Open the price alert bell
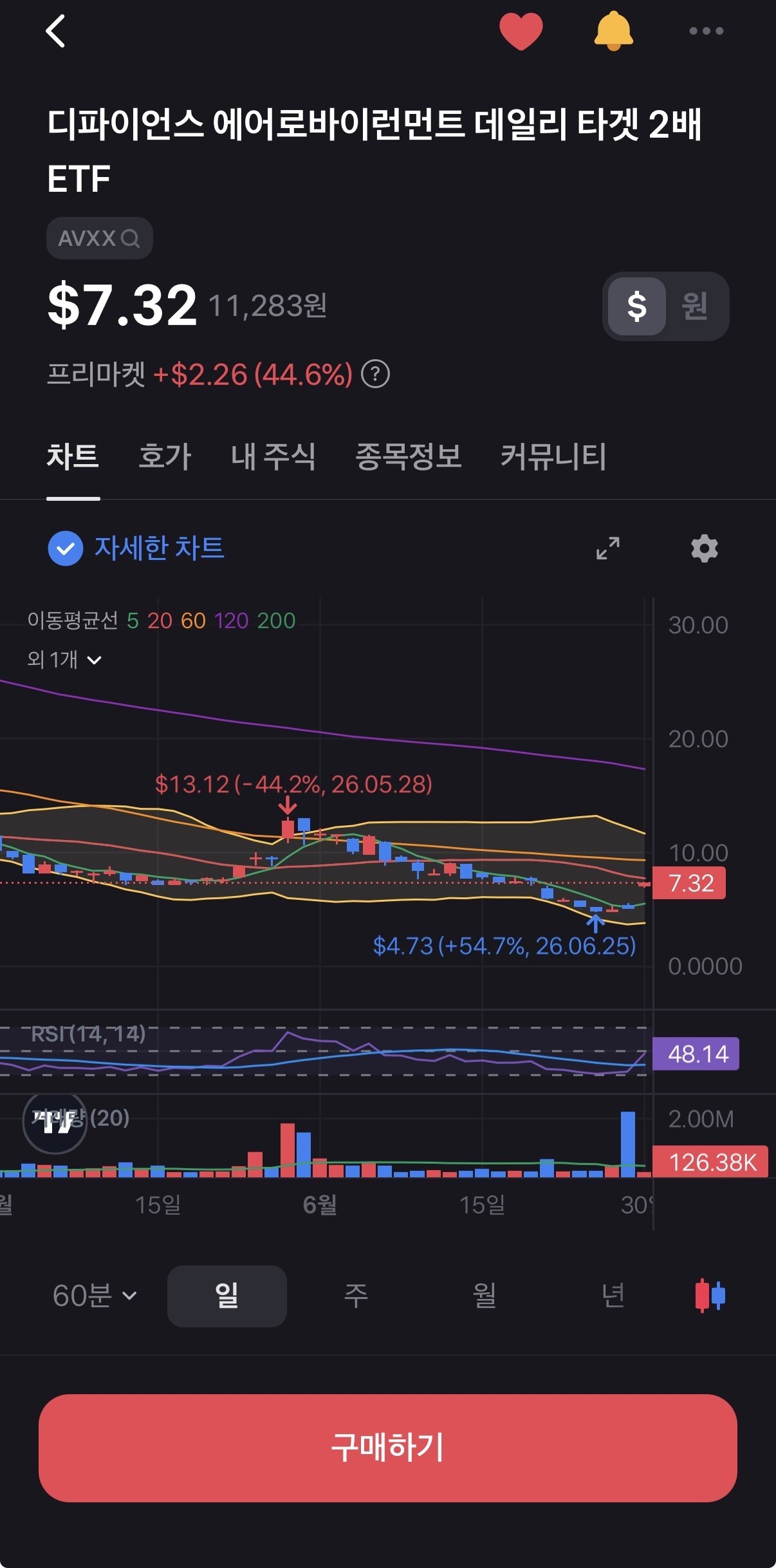The image size is (776, 1568). click(x=613, y=31)
